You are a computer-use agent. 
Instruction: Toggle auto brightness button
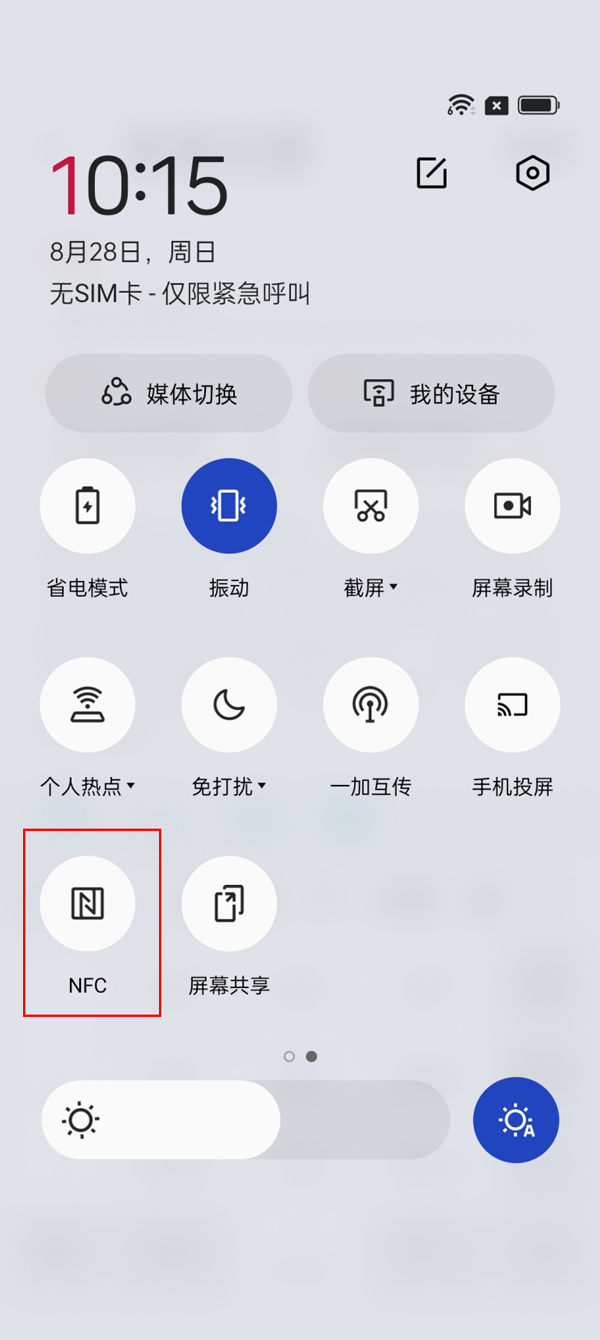click(516, 1120)
